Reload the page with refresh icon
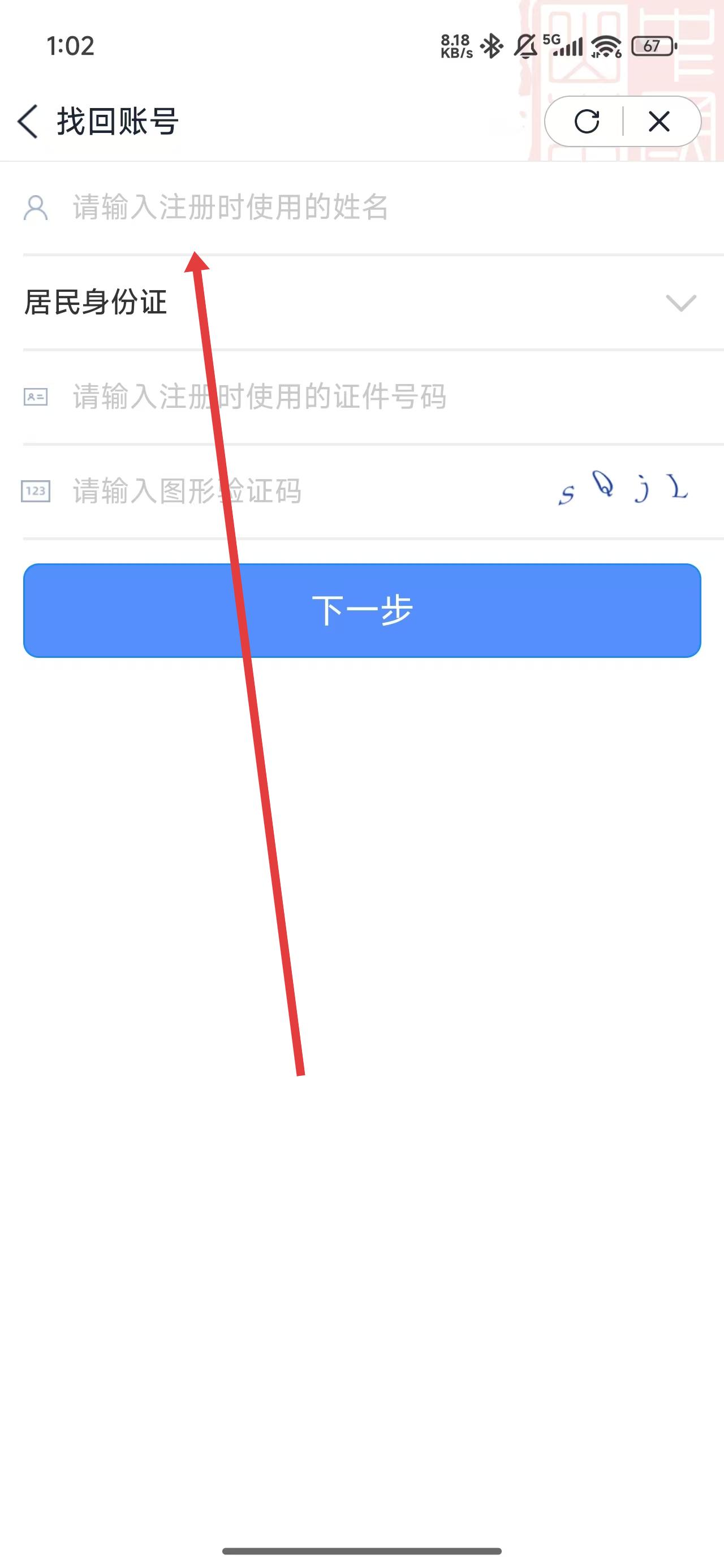This screenshot has width=724, height=1568. tap(587, 121)
